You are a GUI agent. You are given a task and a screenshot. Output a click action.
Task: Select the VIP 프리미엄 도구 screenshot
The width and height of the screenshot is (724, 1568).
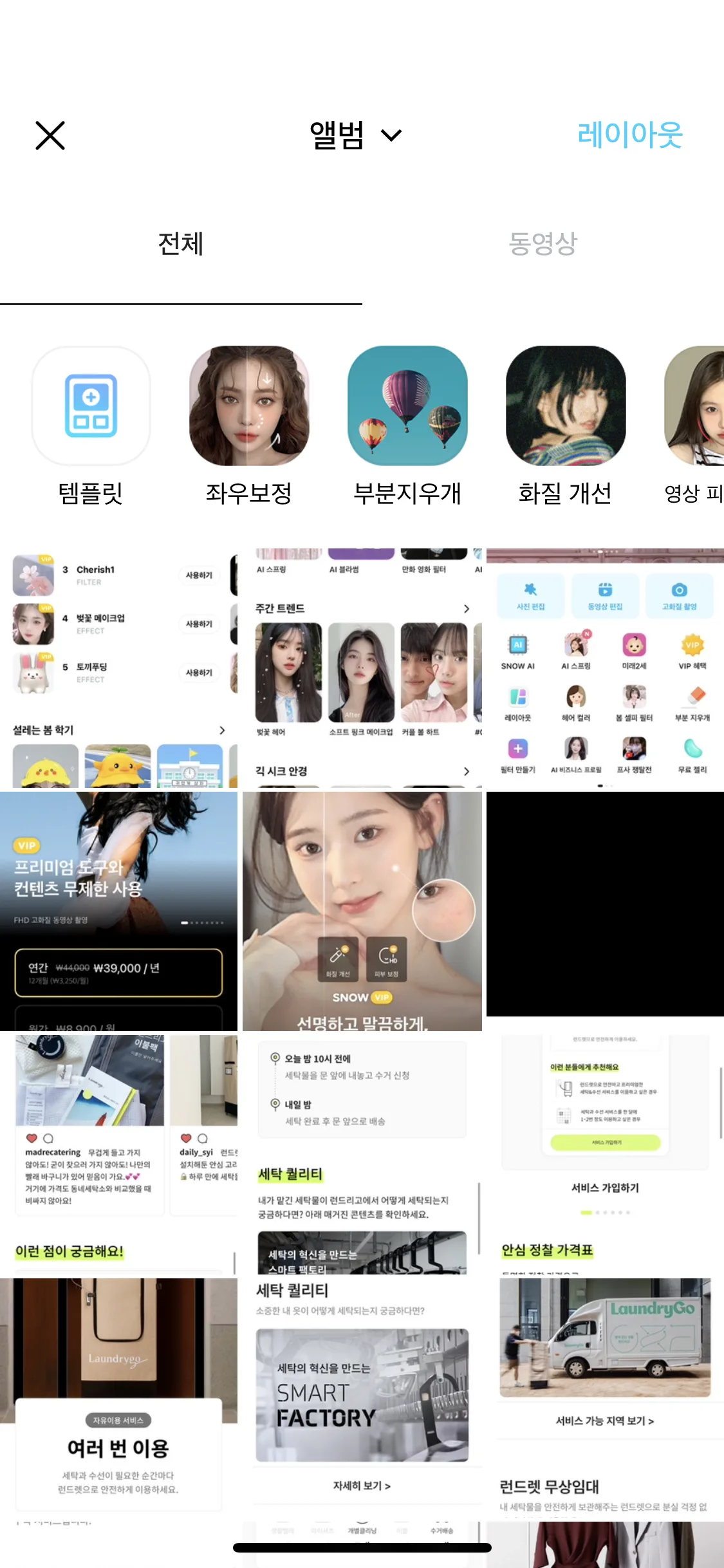pyautogui.click(x=119, y=911)
